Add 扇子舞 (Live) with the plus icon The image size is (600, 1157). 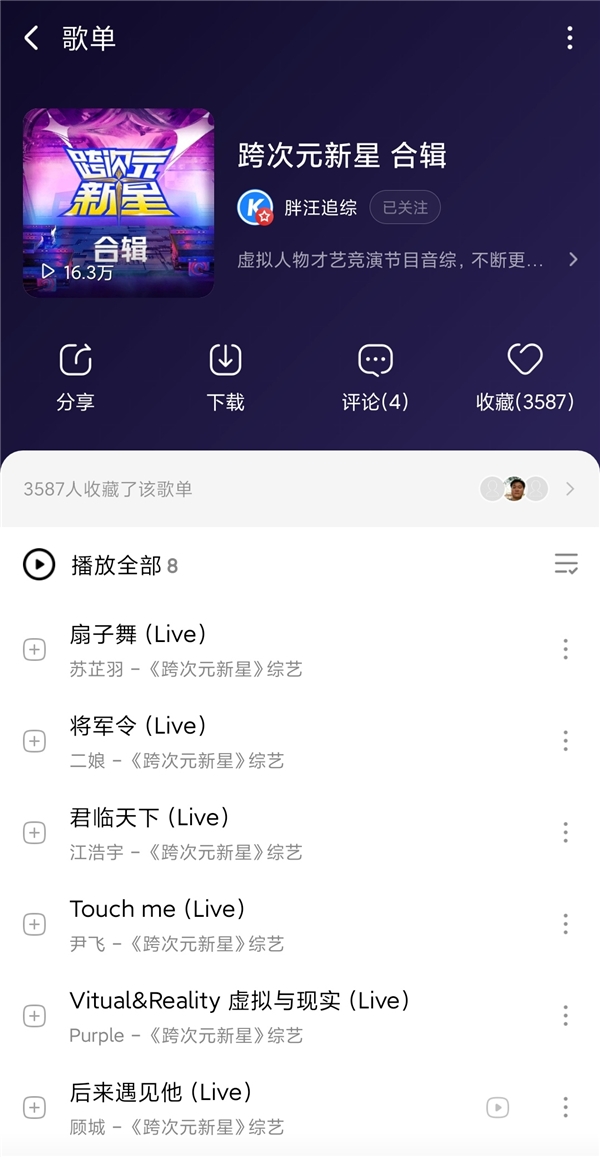tap(34, 650)
